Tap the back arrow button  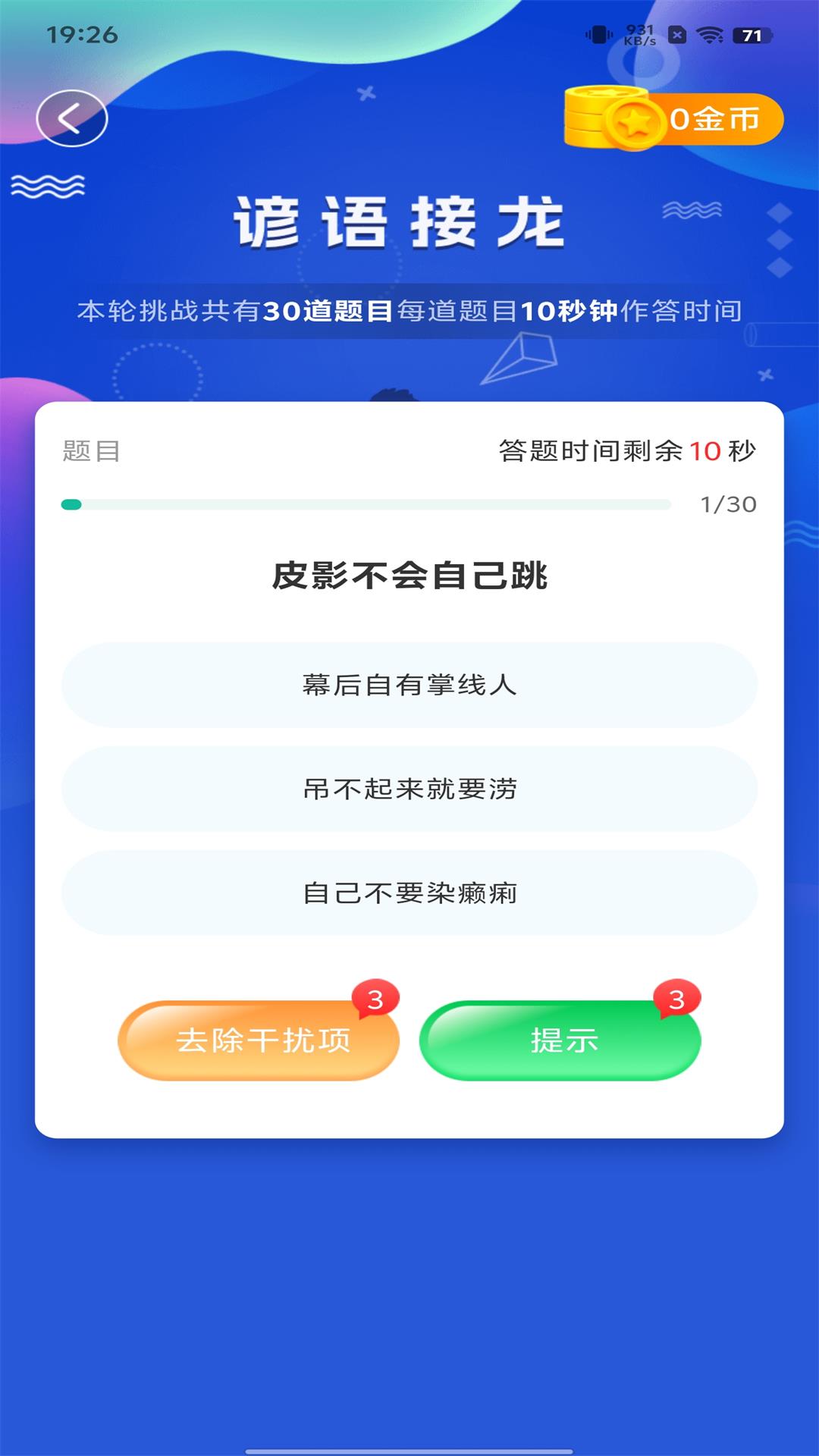(72, 118)
